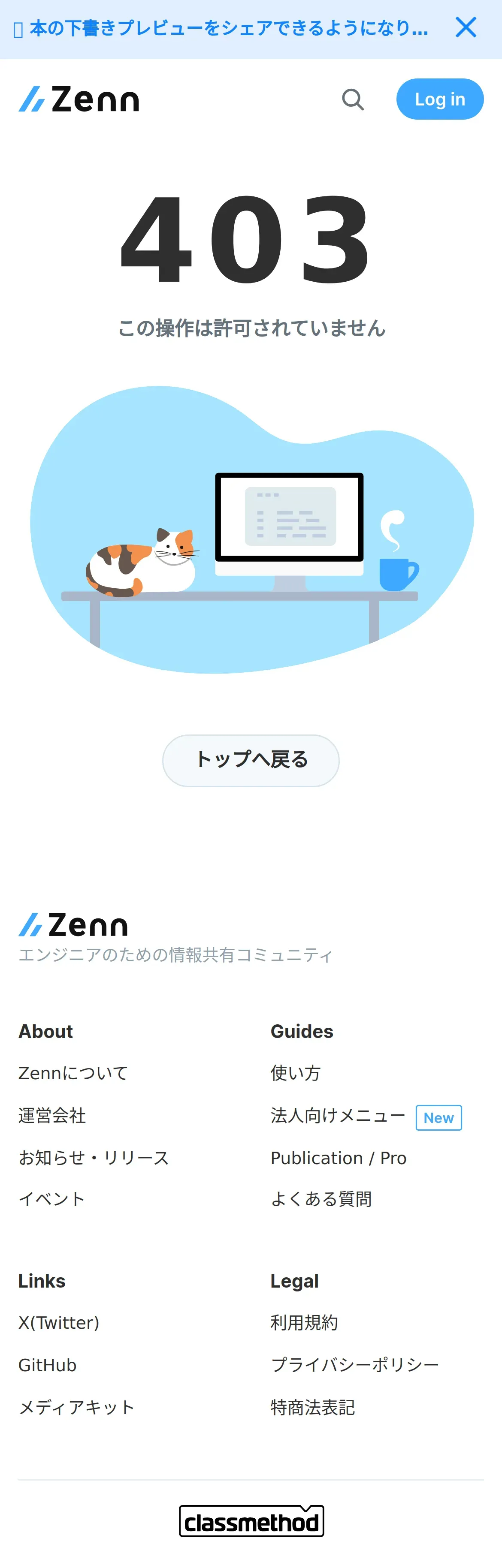
Task: Open プライバシーポリシー link
Action: pyautogui.click(x=354, y=1365)
